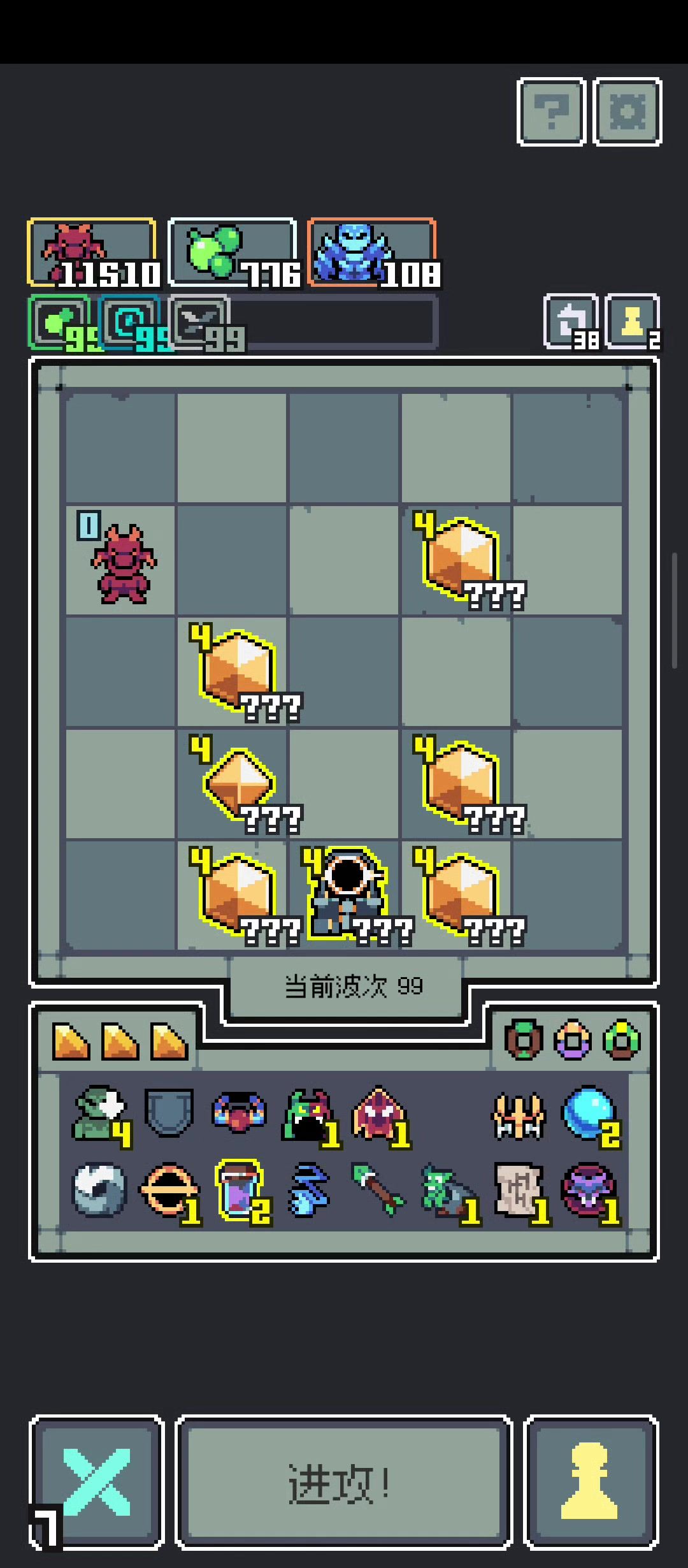
Task: Tap the grey shield item
Action: click(169, 1113)
